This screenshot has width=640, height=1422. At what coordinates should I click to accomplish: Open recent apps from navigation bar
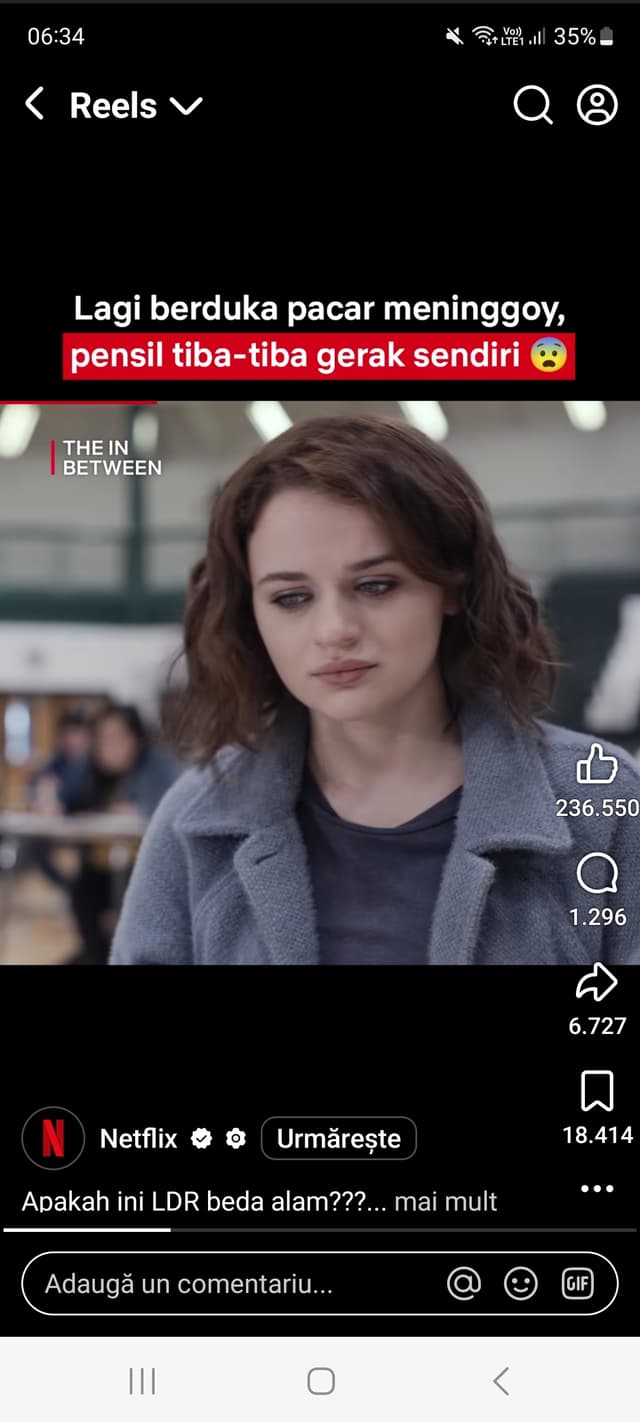pyautogui.click(x=142, y=1381)
